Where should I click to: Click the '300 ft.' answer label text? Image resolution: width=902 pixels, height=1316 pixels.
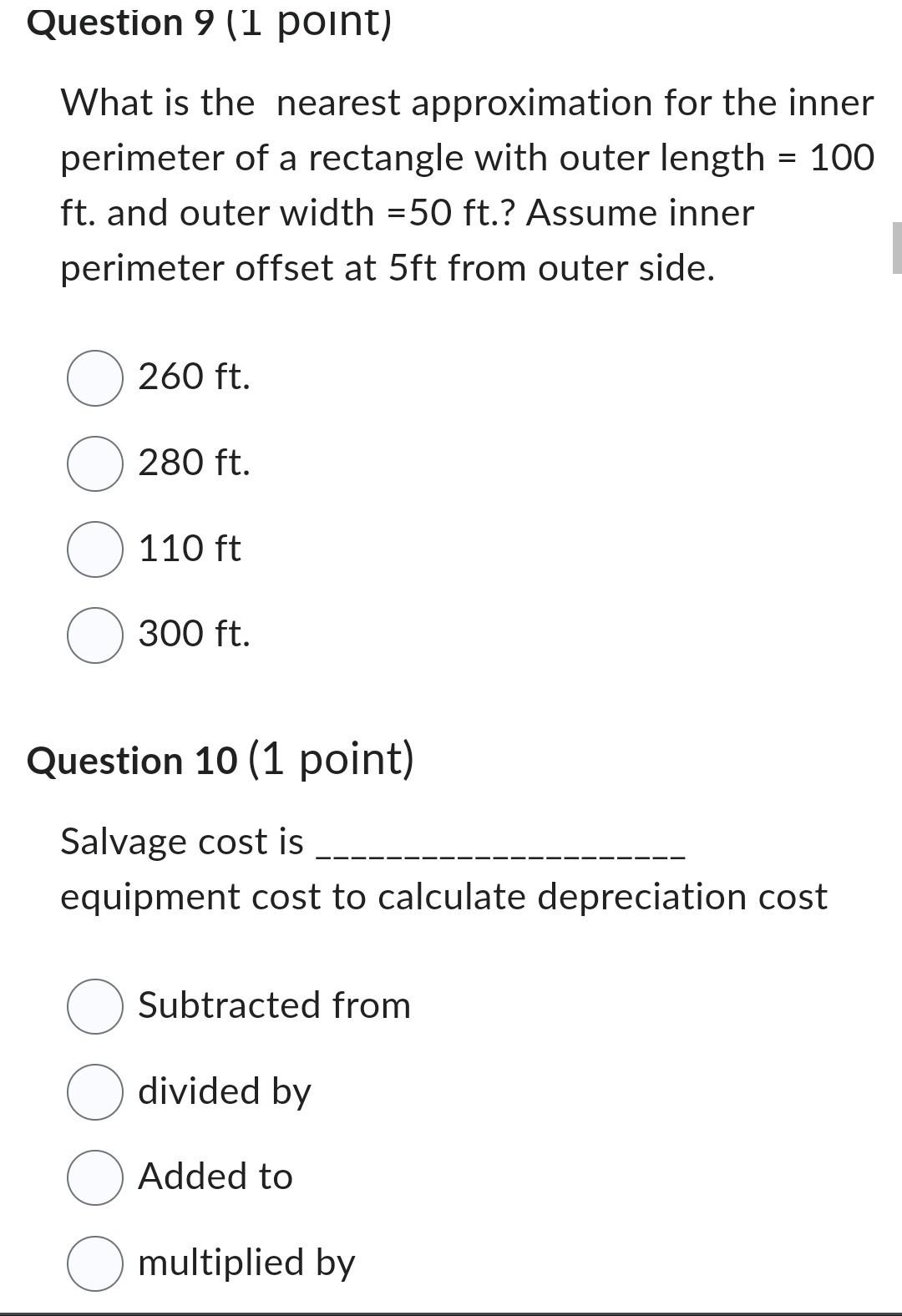tap(193, 635)
